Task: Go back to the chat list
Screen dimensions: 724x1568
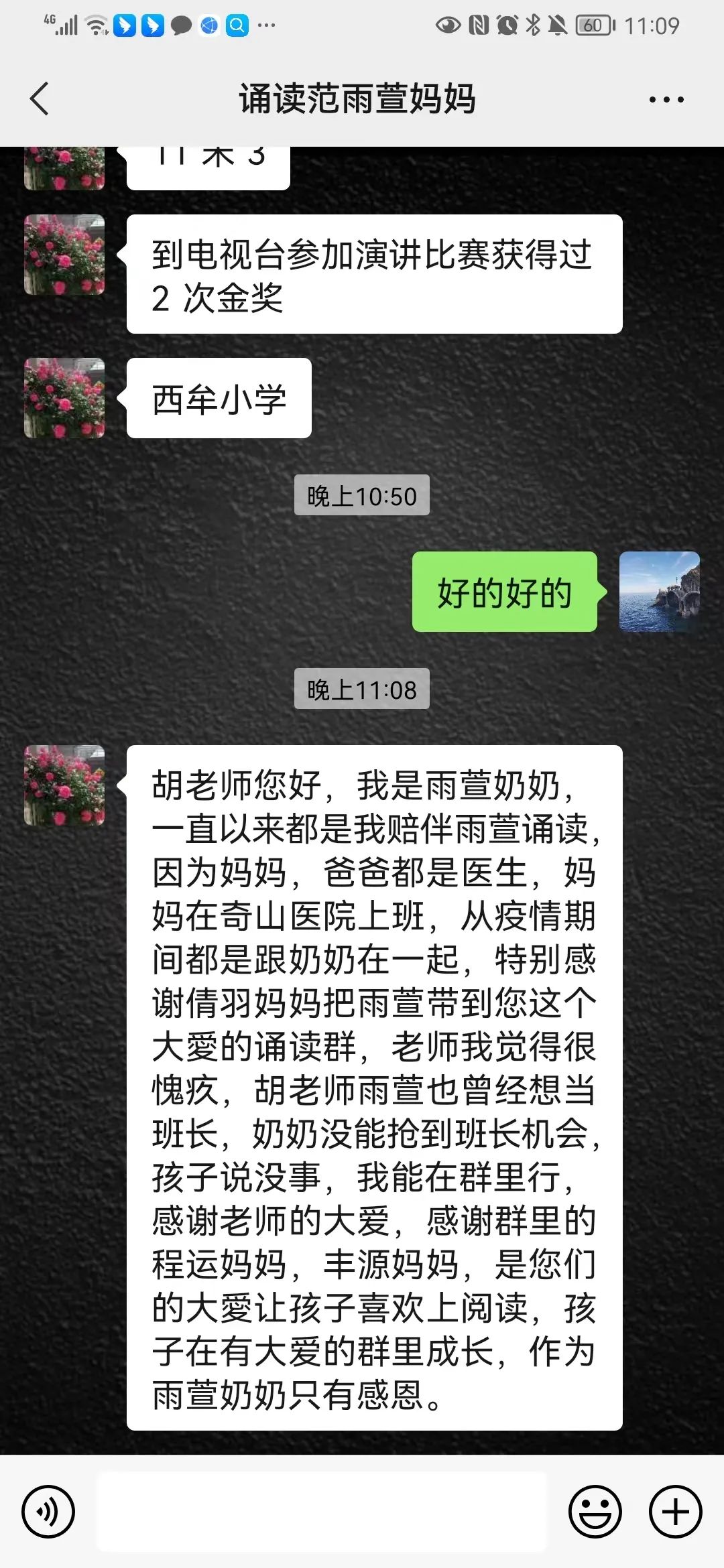Action: 40,99
